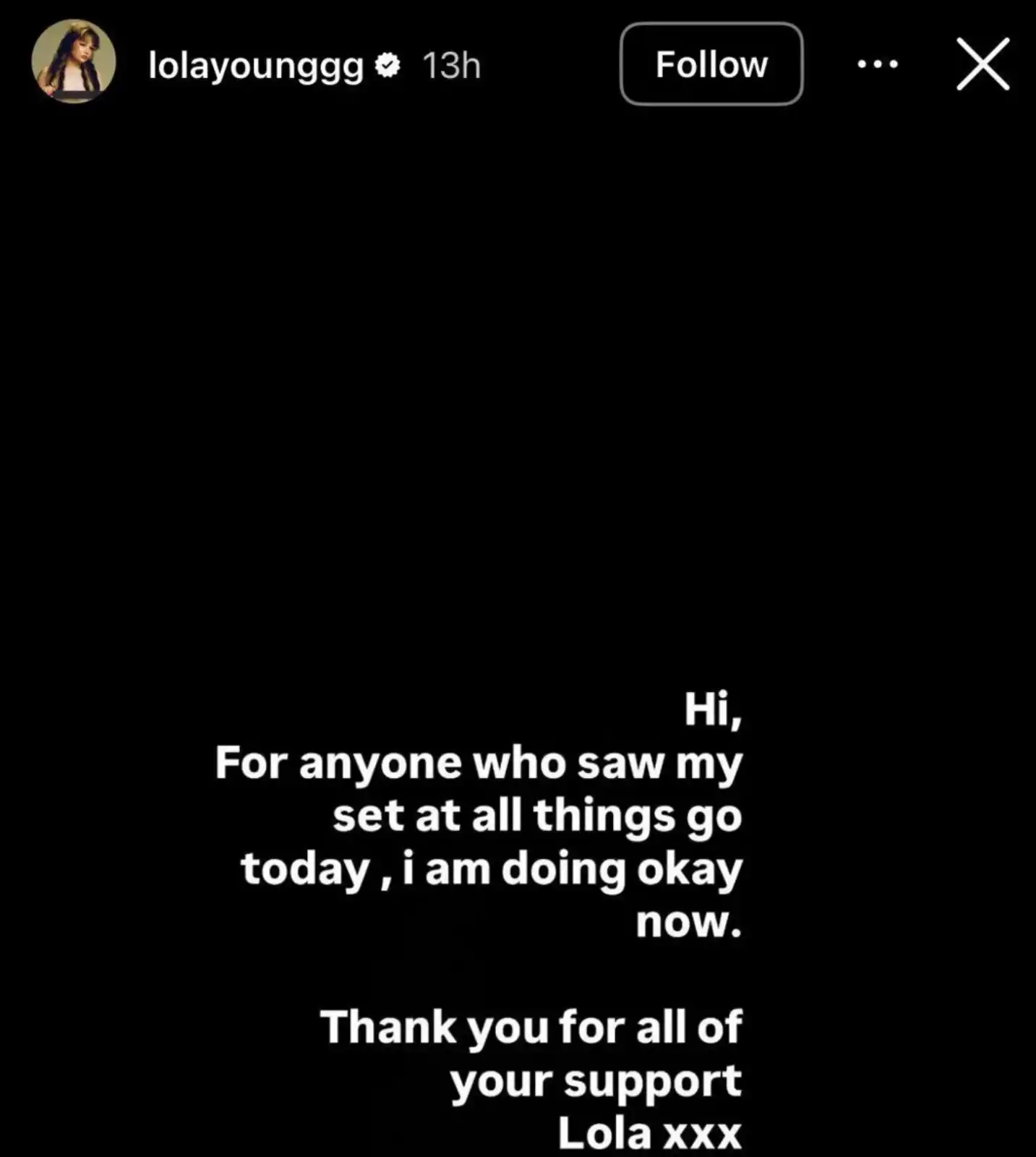Open lolayounggg's profile picture
The width and height of the screenshot is (1036, 1157).
pyautogui.click(x=74, y=61)
